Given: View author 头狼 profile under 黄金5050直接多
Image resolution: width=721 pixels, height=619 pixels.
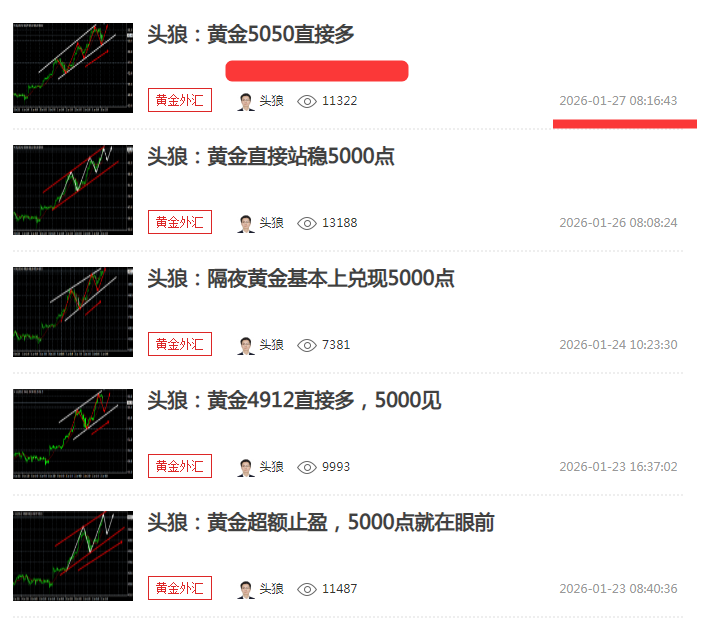Looking at the screenshot, I should pos(261,101).
